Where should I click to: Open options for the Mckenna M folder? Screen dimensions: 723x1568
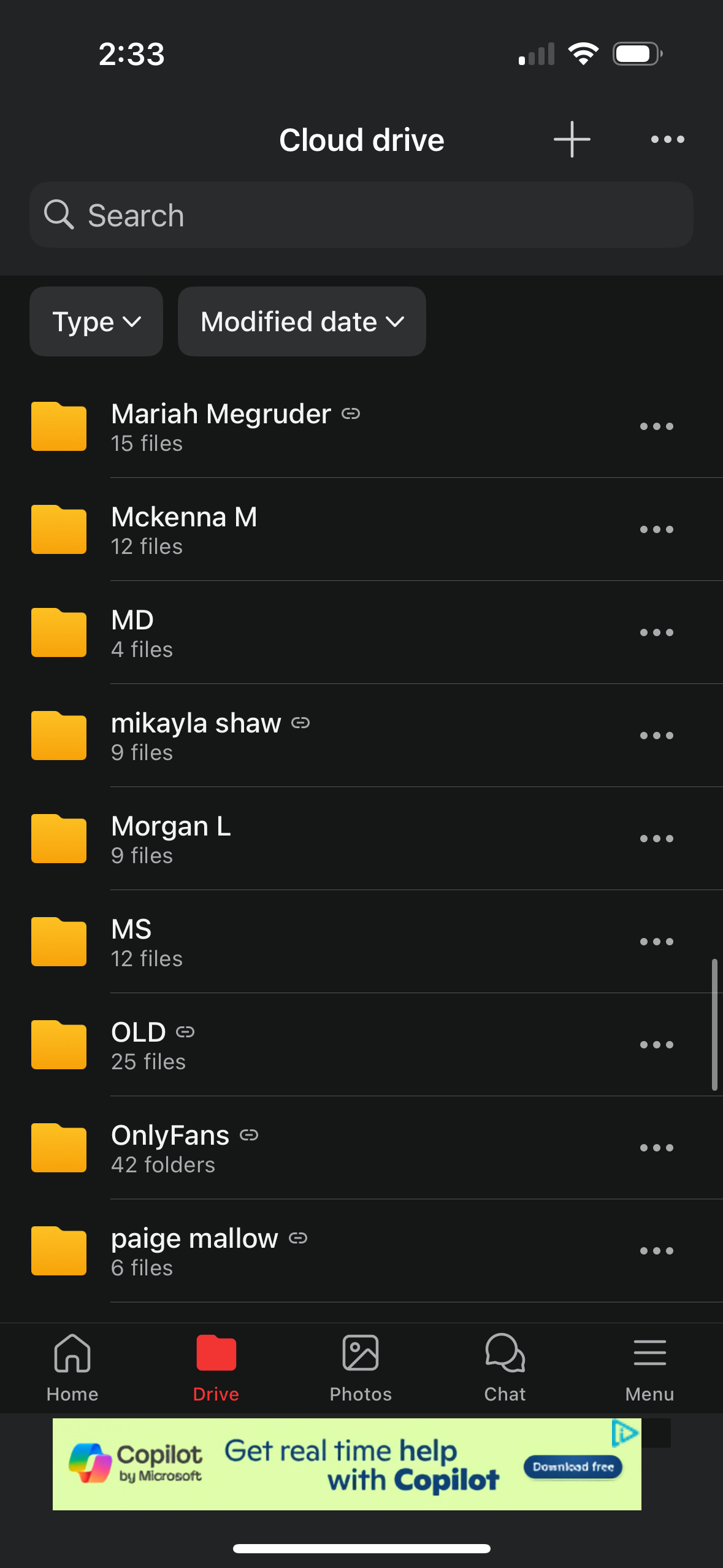click(656, 529)
